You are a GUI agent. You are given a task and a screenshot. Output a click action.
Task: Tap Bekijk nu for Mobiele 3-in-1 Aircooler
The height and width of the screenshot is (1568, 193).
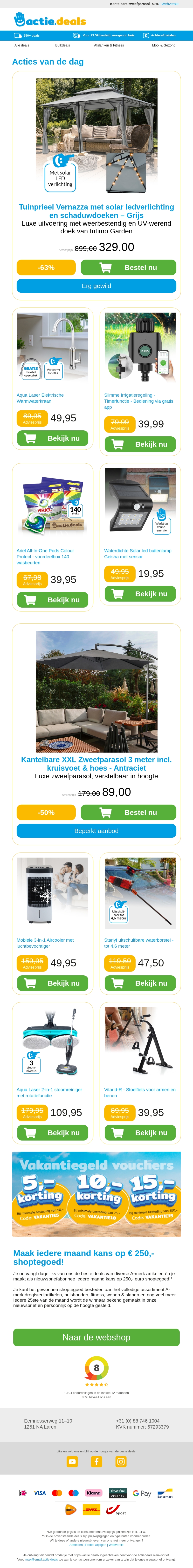(52, 983)
